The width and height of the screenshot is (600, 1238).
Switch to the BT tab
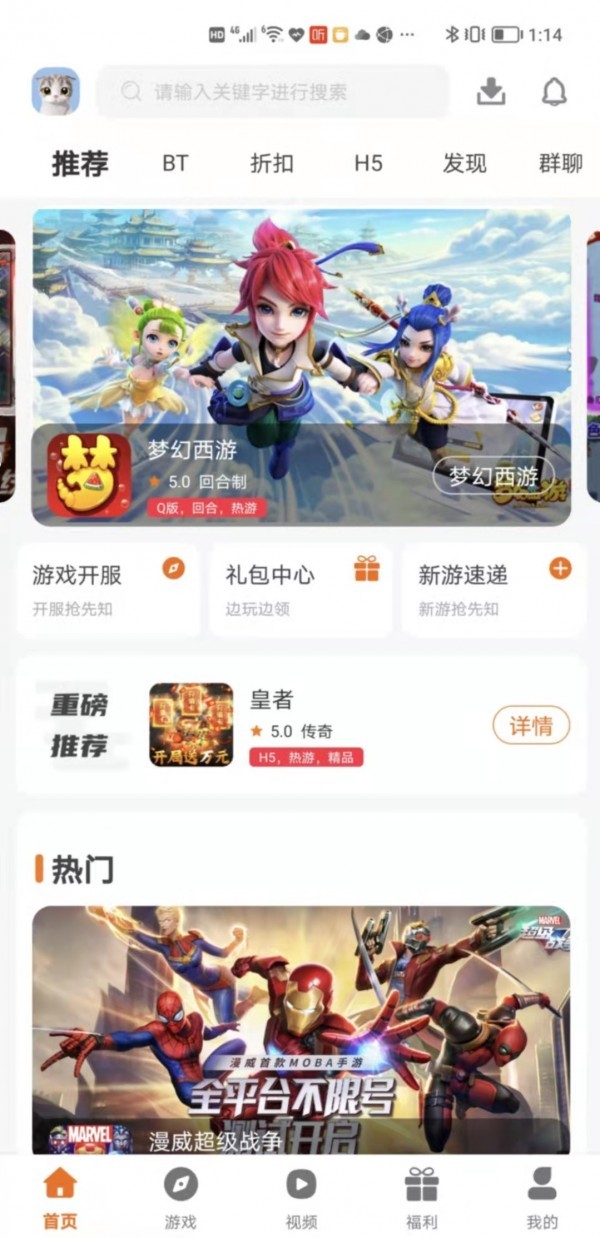[x=175, y=163]
